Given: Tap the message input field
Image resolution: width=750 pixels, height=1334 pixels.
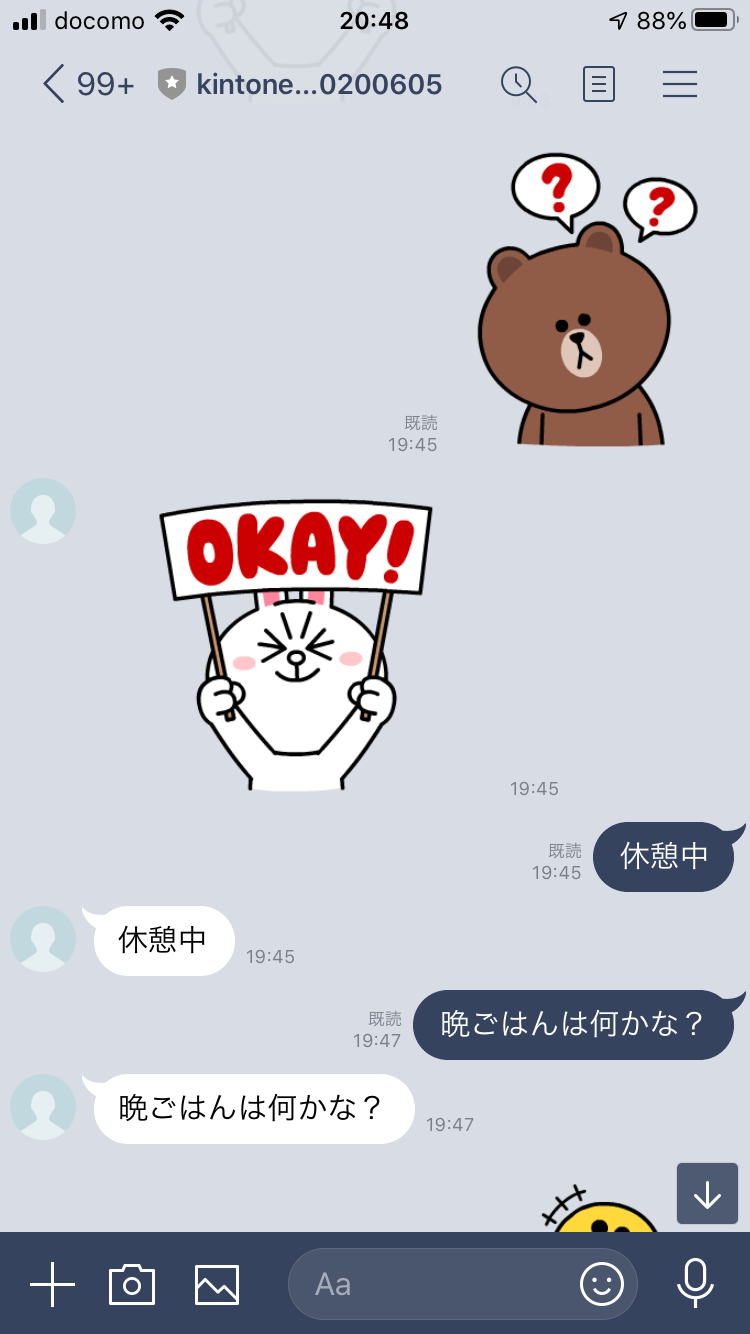Looking at the screenshot, I should pyautogui.click(x=430, y=1283).
